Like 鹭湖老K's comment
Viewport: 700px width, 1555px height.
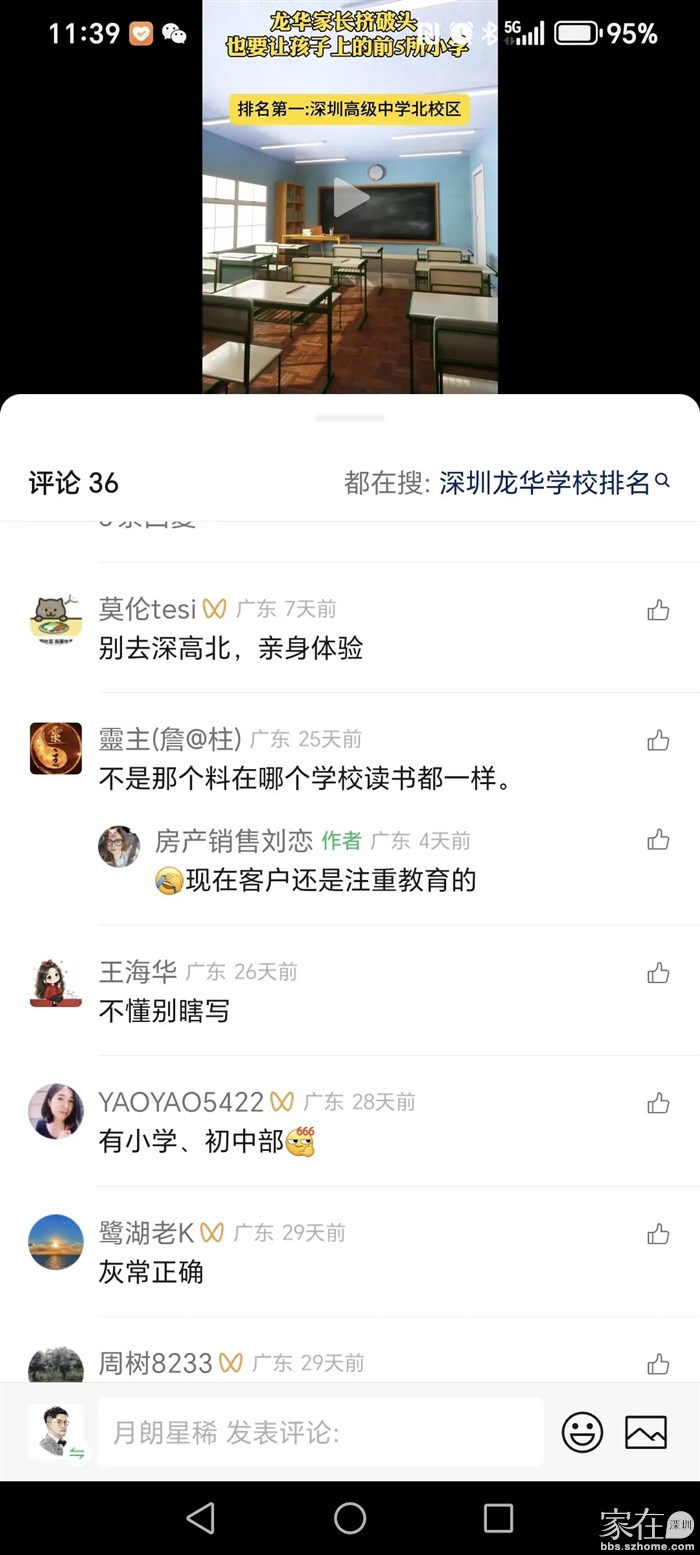658,1233
